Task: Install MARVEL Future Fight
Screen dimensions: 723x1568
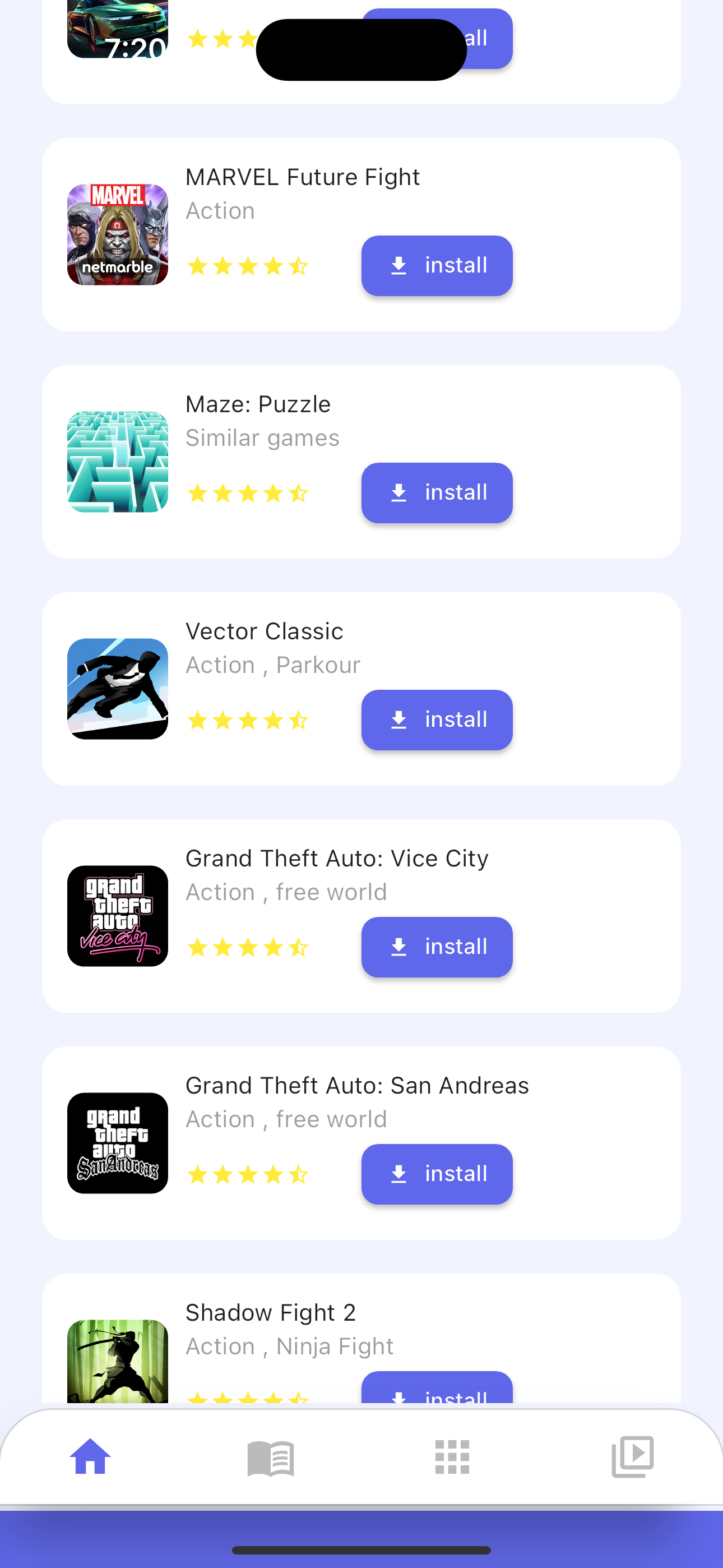Action: [437, 265]
